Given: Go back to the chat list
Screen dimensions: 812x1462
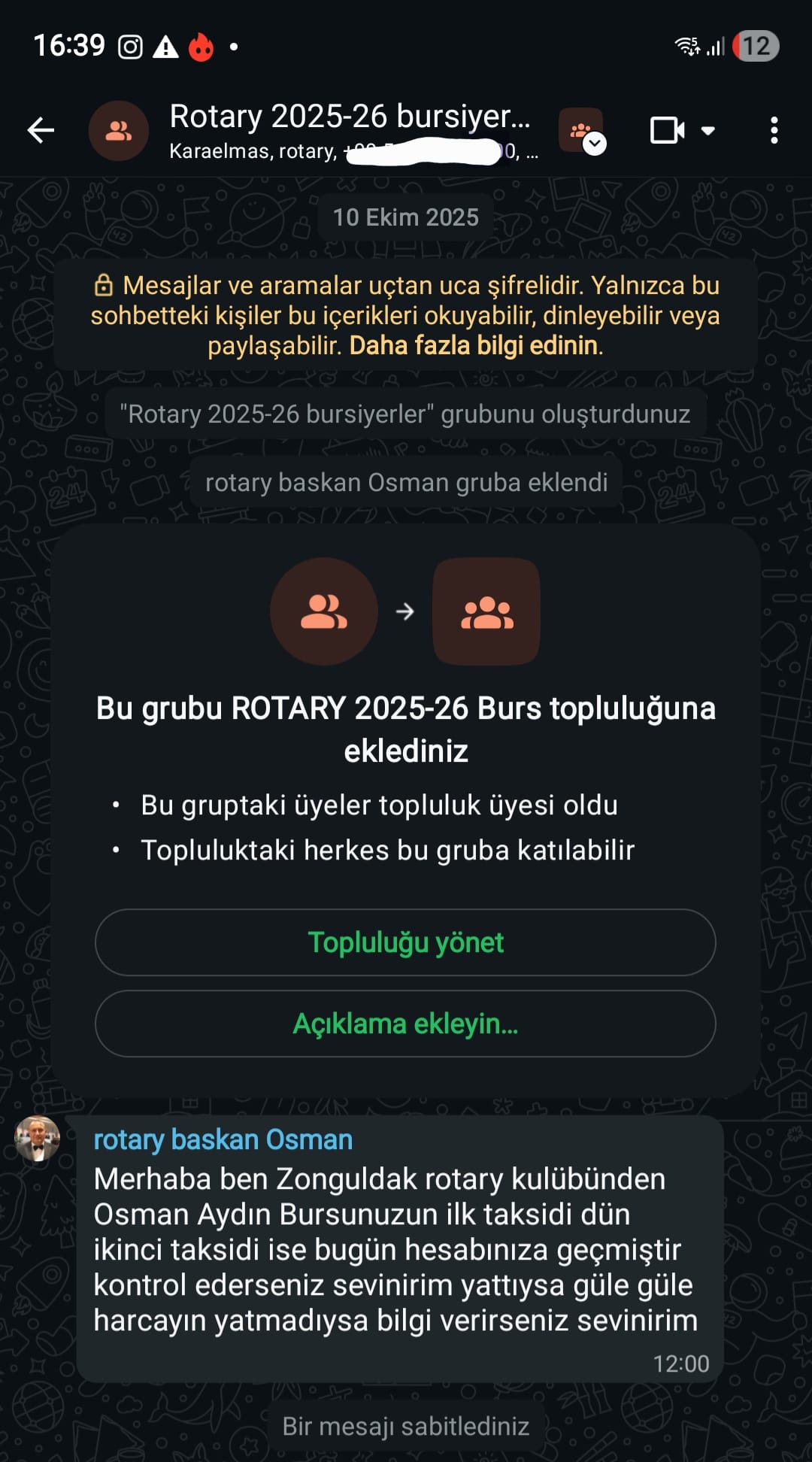Looking at the screenshot, I should [x=41, y=131].
